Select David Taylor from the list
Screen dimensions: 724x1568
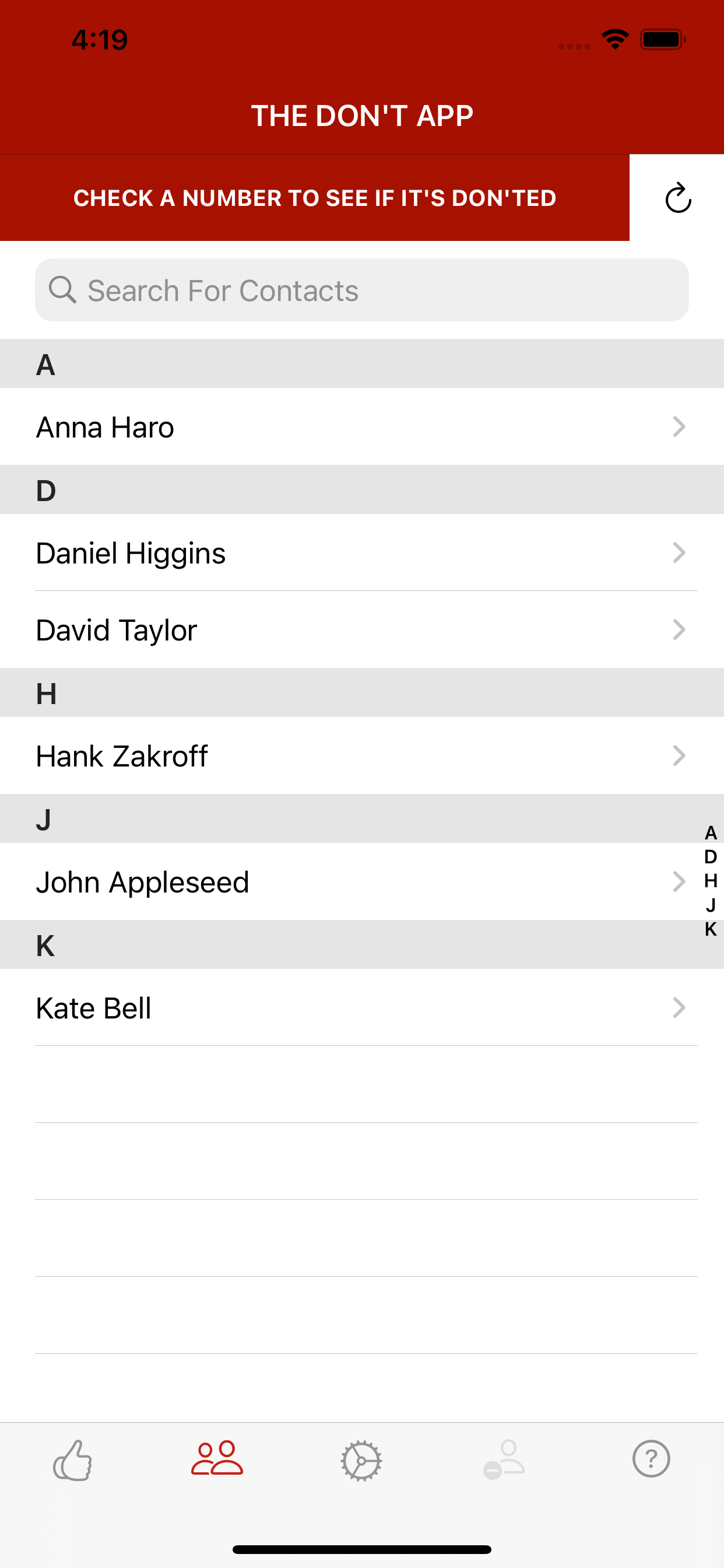click(362, 630)
